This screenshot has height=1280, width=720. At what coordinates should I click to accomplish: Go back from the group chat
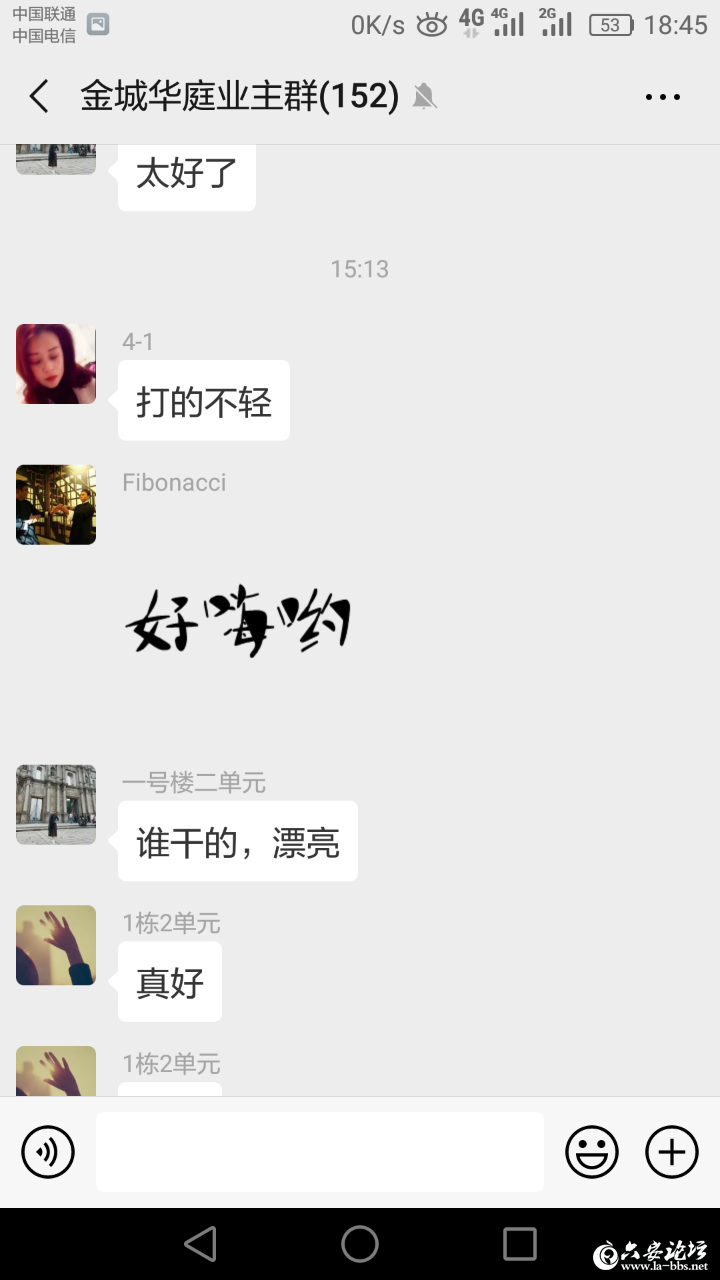coord(39,97)
